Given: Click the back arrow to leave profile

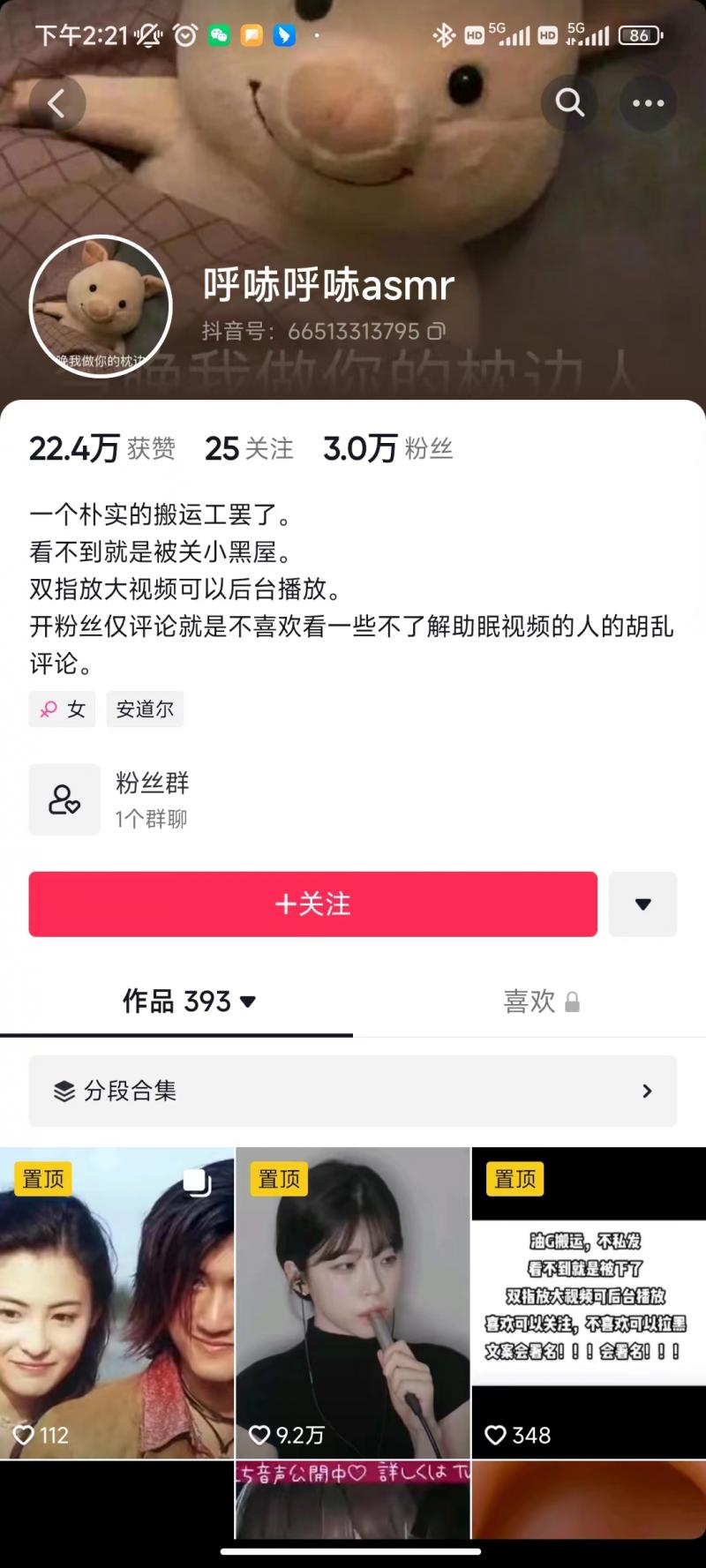Looking at the screenshot, I should click(58, 103).
